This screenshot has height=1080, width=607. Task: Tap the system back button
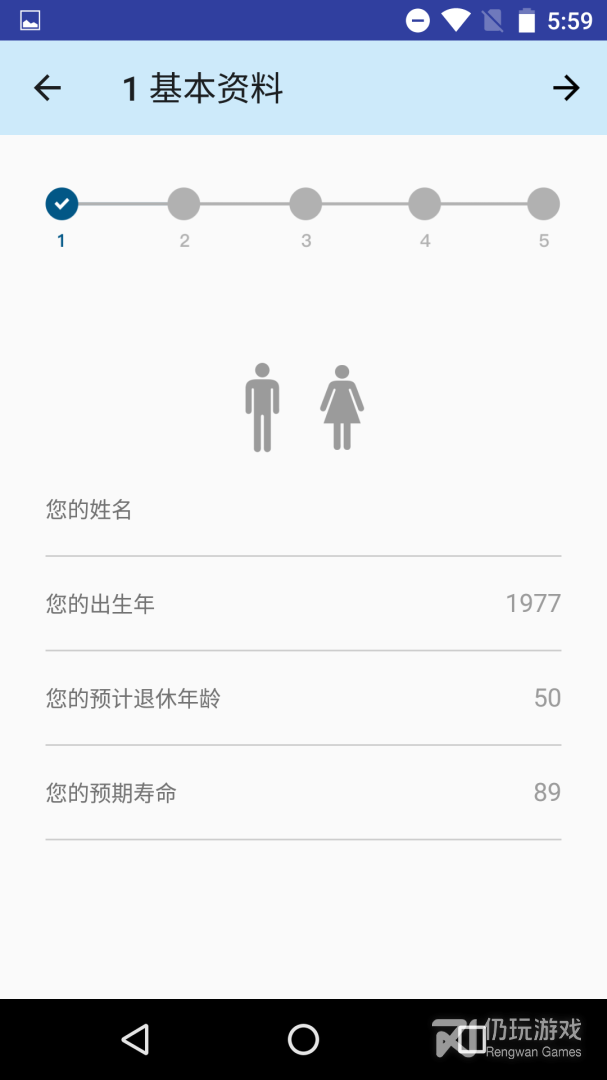(x=135, y=1040)
